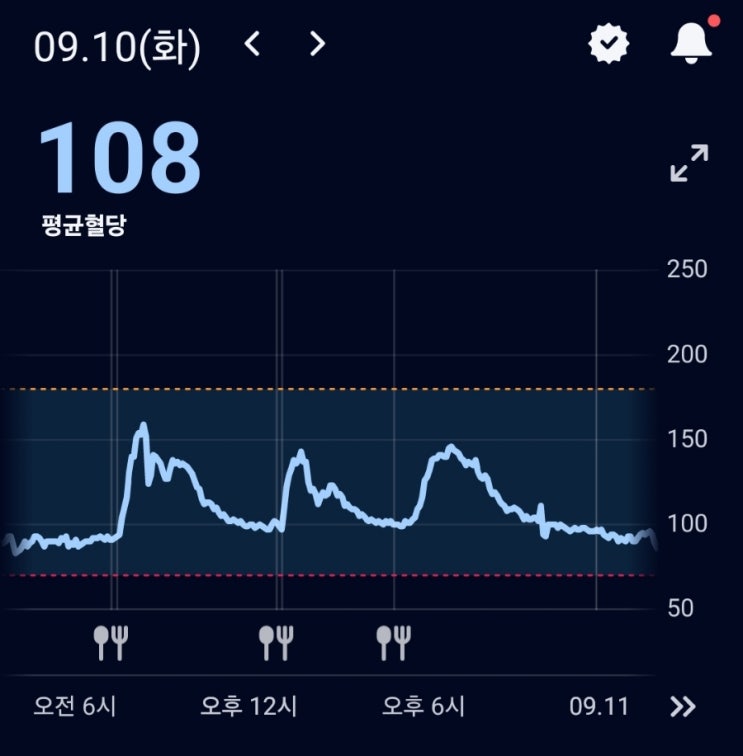743x756 pixels.
Task: Go to the next day
Action: [317, 44]
